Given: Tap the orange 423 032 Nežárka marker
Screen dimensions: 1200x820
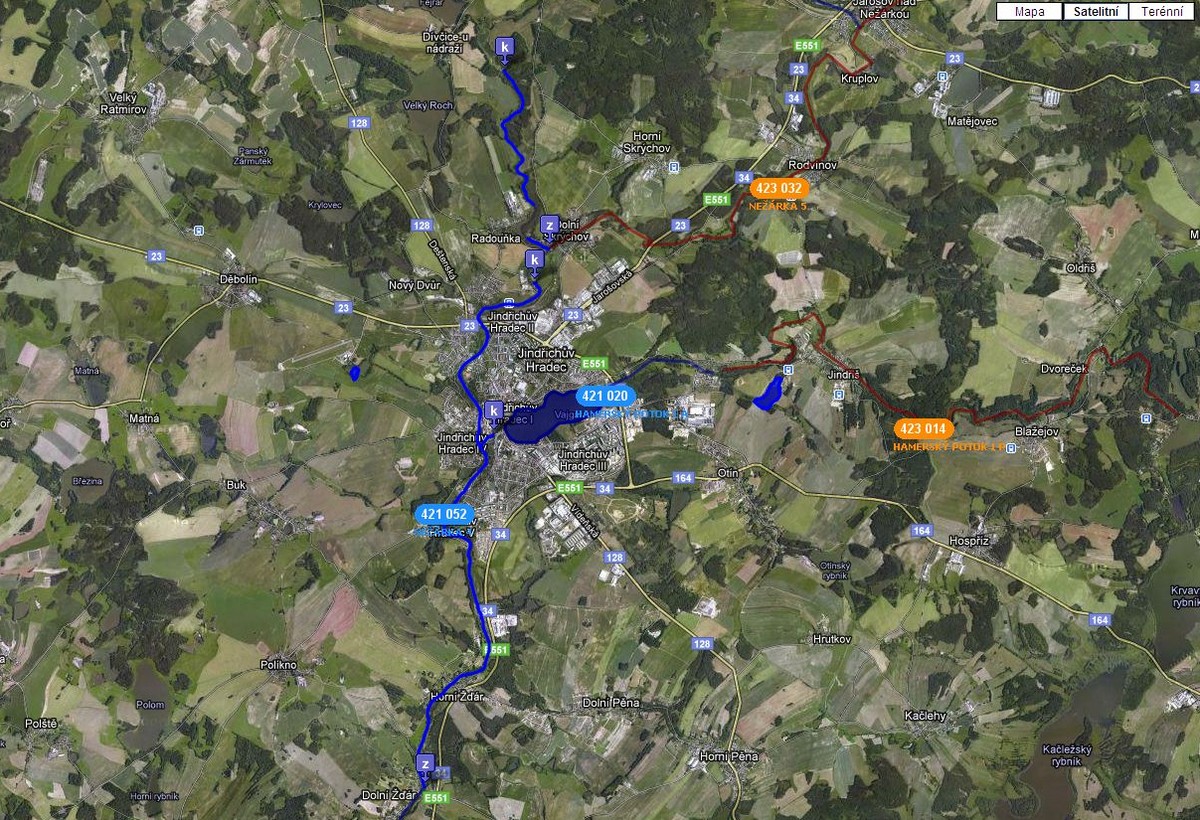Looking at the screenshot, I should coord(778,187).
